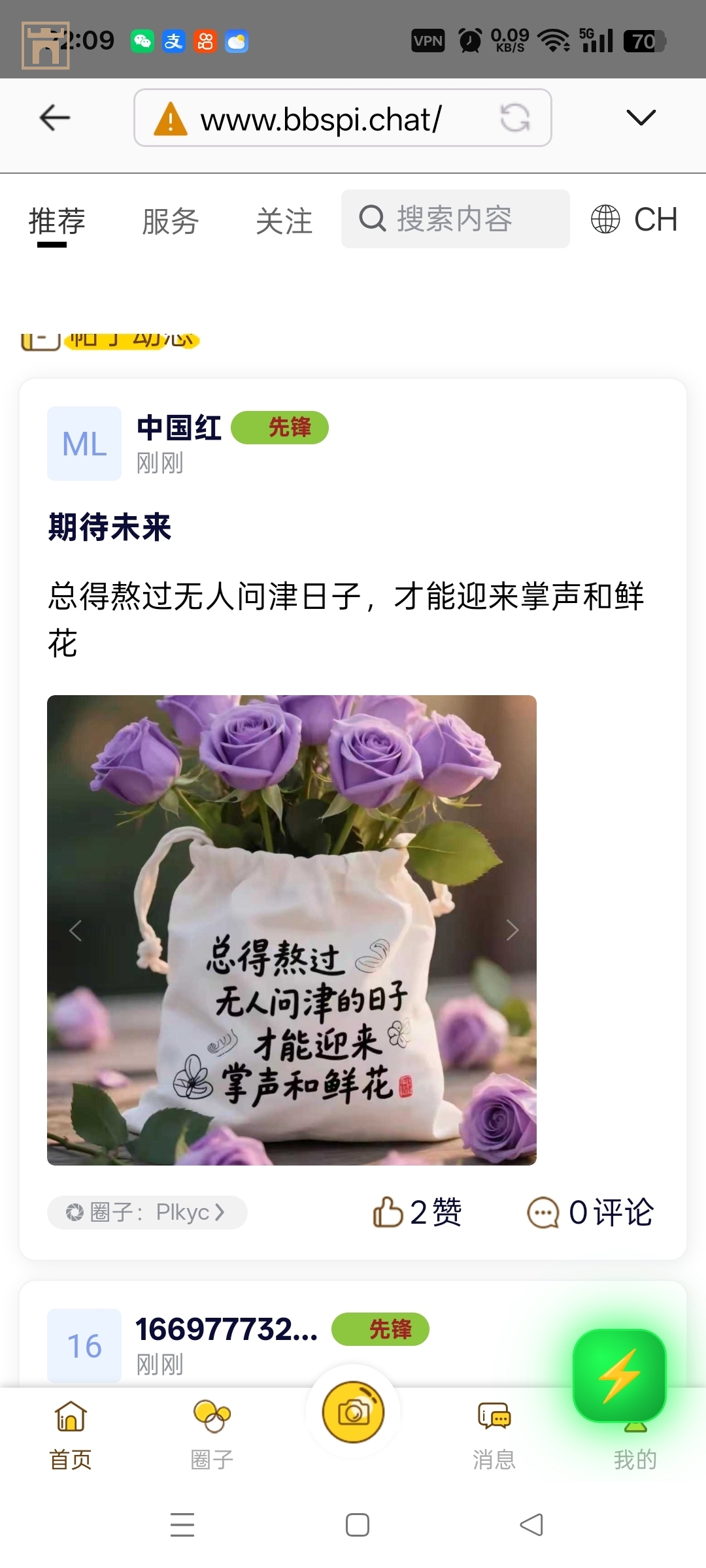This screenshot has height=1568, width=706.
Task: Reload the page from the address bar
Action: click(515, 118)
